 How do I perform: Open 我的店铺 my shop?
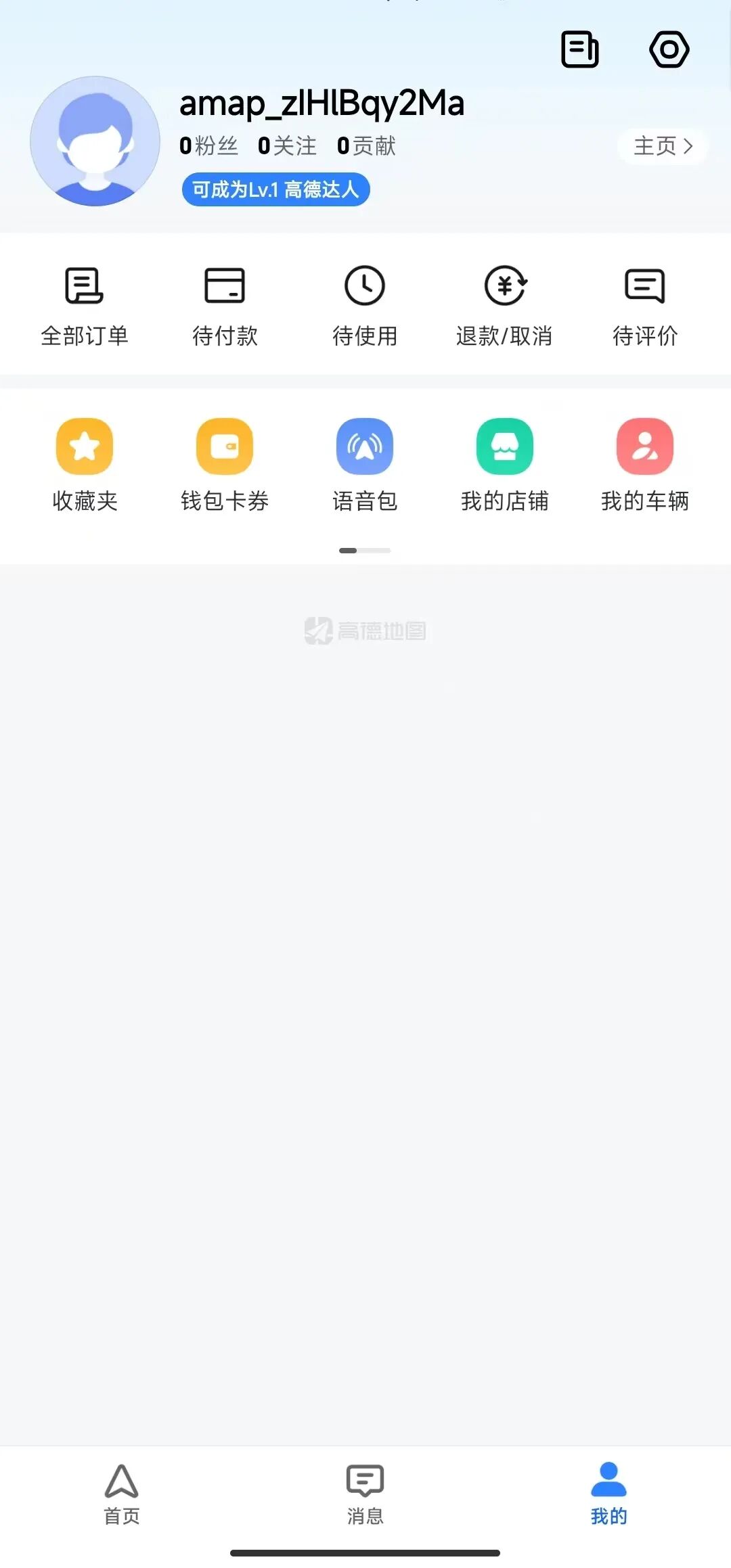click(504, 467)
